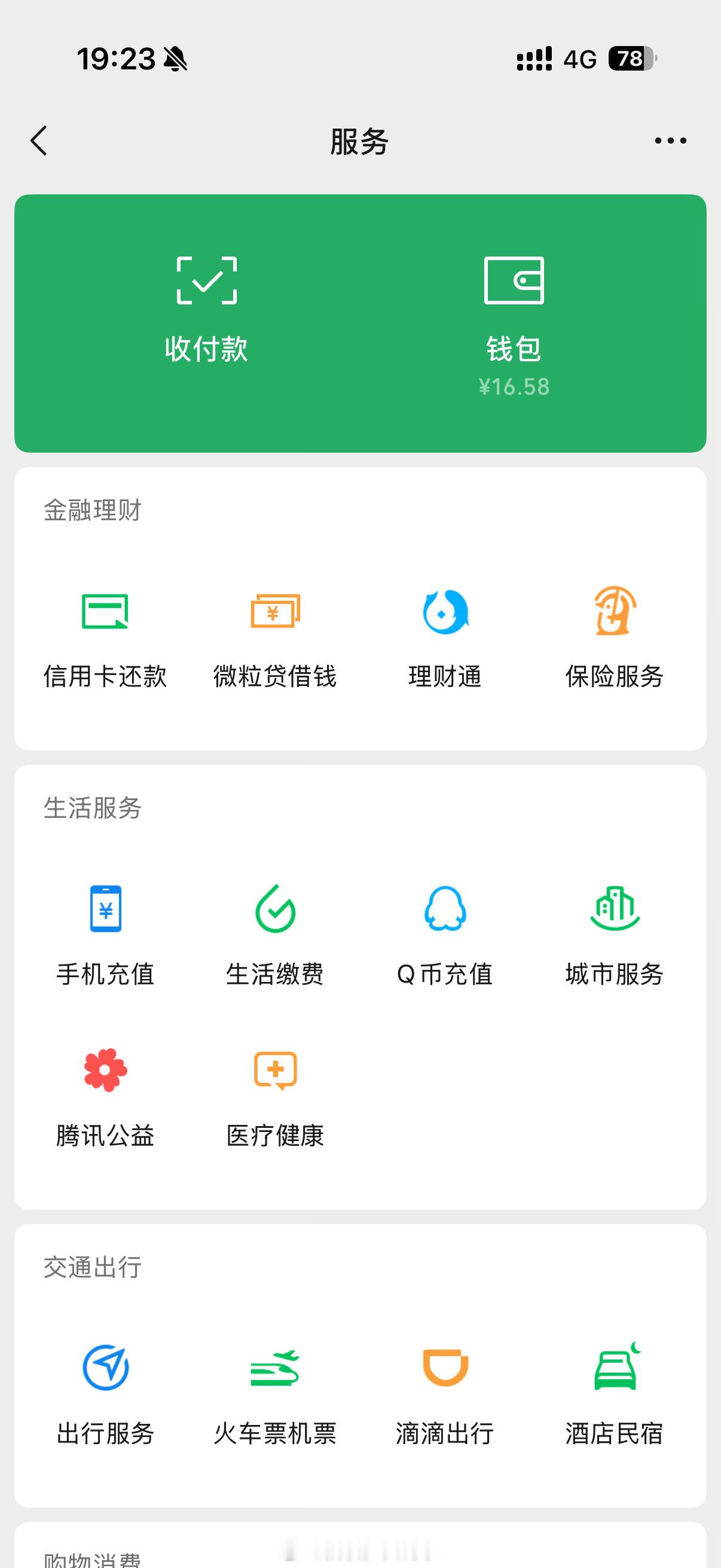The image size is (721, 1568).
Task: Open 腾讯公益 Tencent charity
Action: (105, 1096)
